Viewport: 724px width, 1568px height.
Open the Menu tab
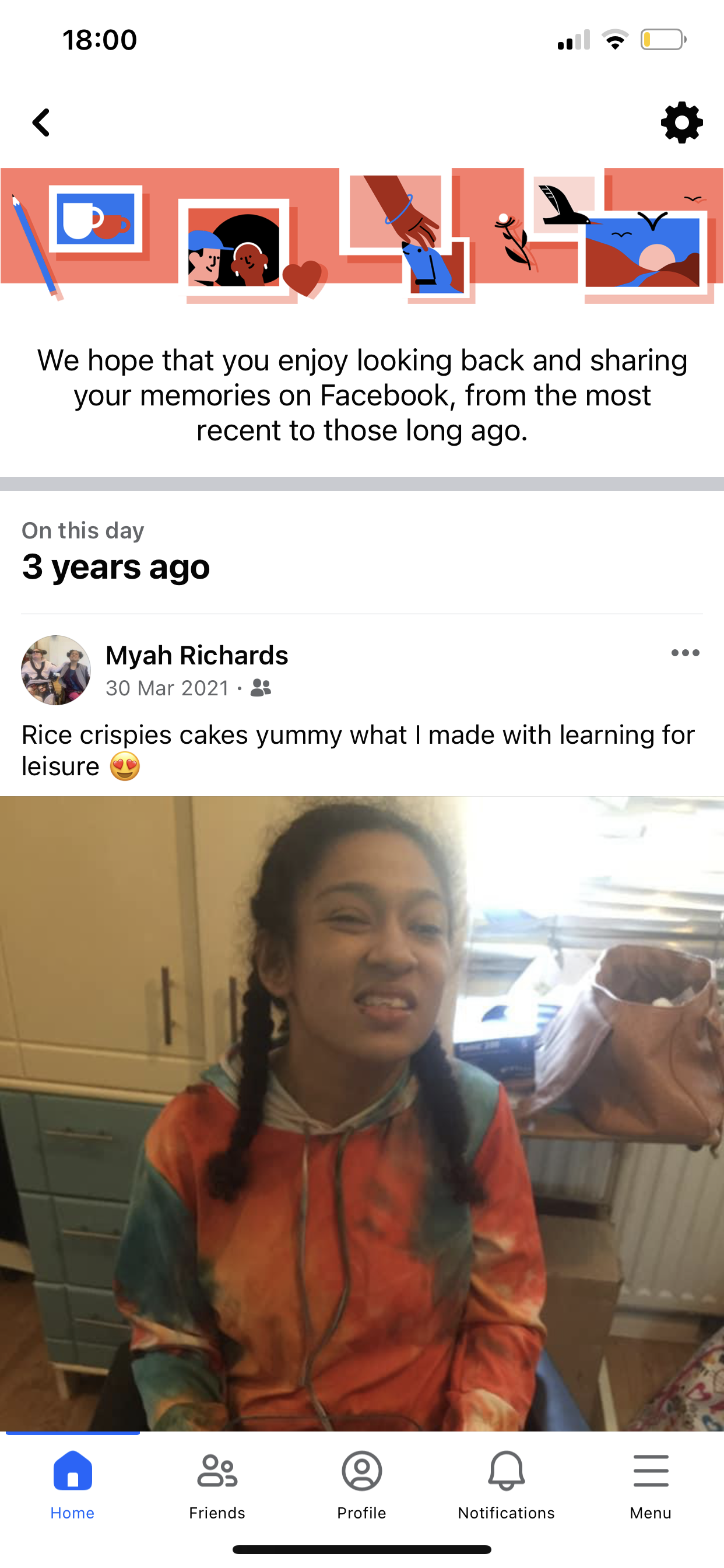[x=651, y=1484]
